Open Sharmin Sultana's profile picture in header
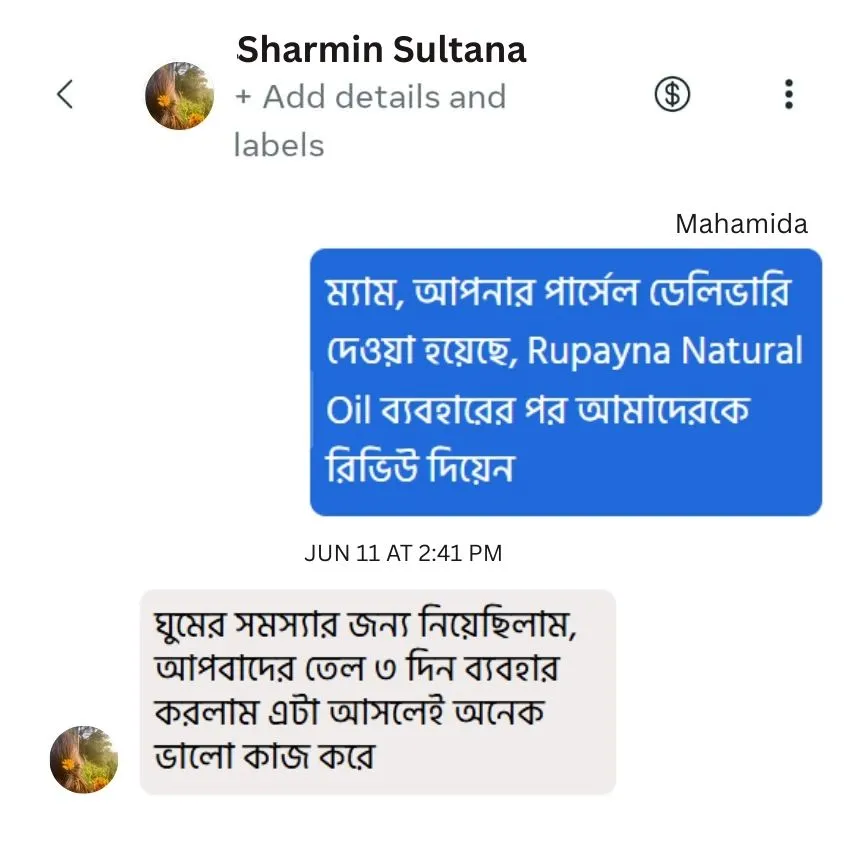Image resolution: width=856 pixels, height=856 pixels. (x=180, y=96)
